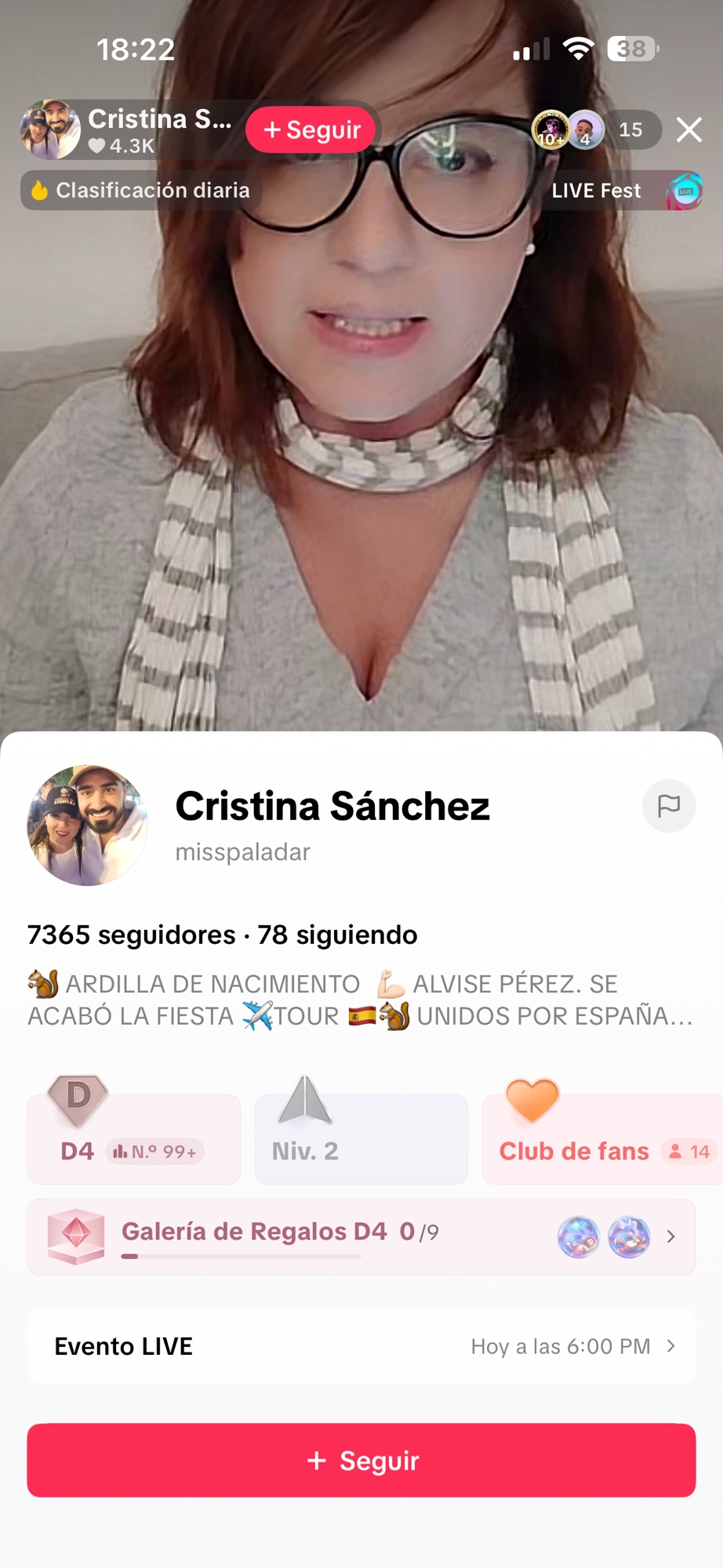Report profile using the flag icon
This screenshot has width=723, height=1568.
[x=668, y=806]
